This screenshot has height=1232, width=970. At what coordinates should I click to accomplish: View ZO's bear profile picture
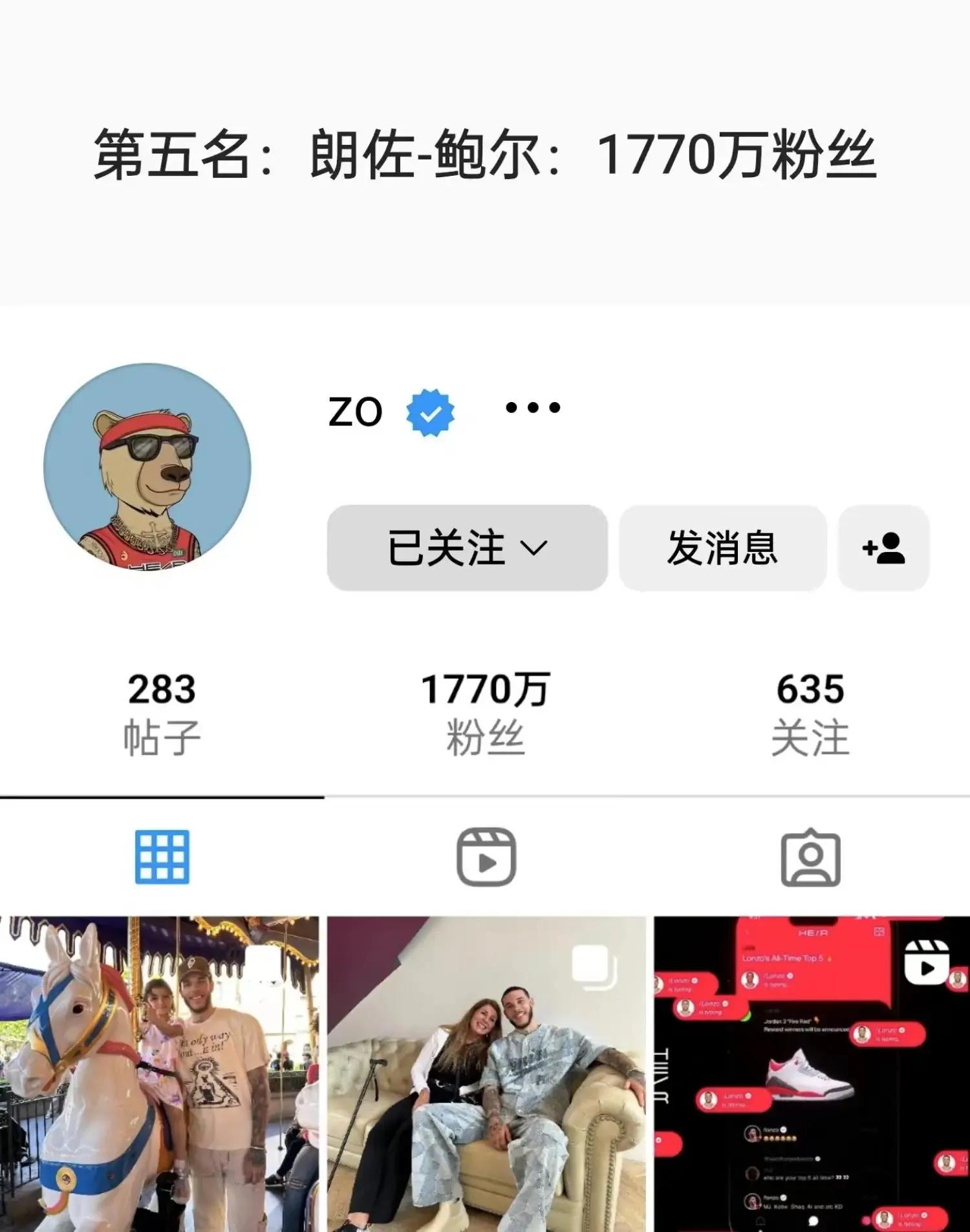pyautogui.click(x=147, y=467)
